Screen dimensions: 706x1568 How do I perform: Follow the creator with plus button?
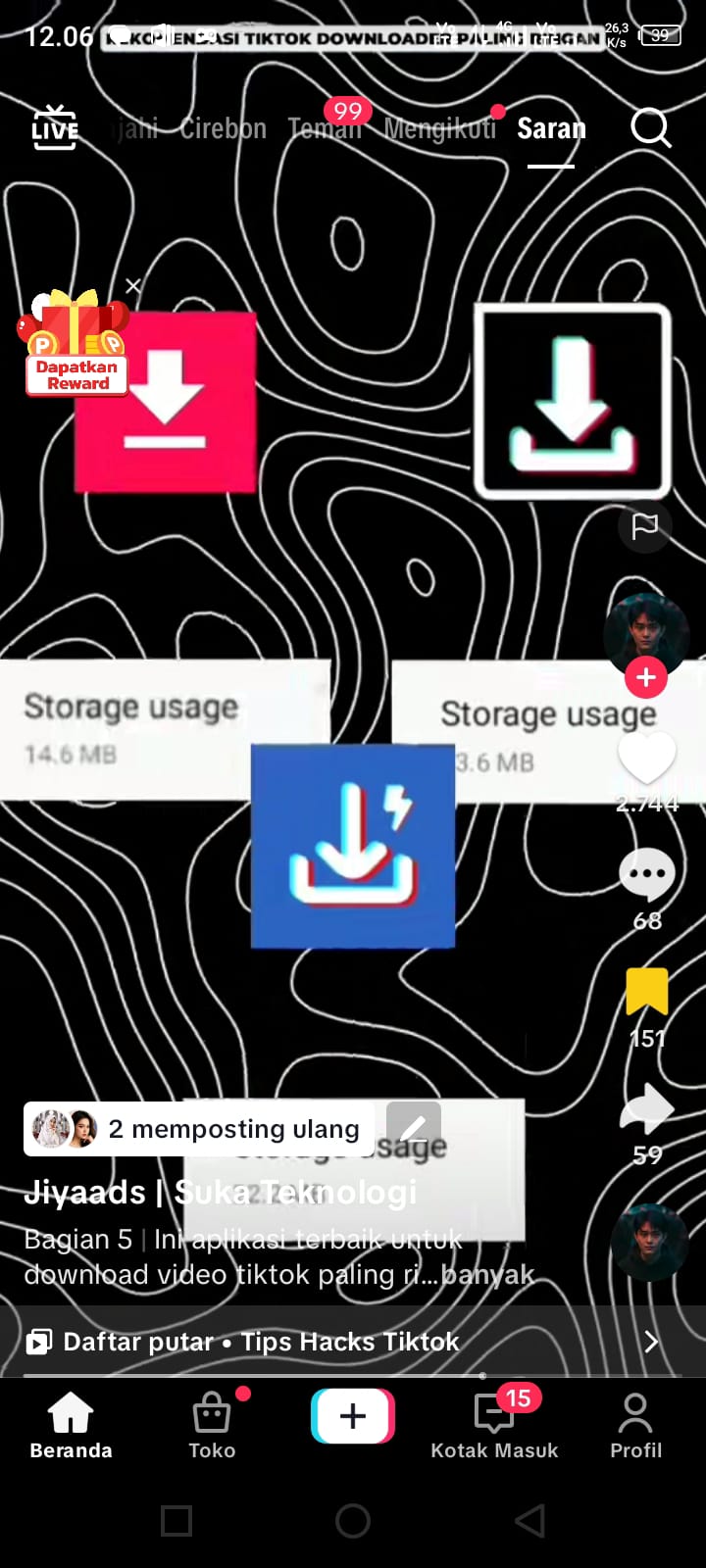coord(645,677)
